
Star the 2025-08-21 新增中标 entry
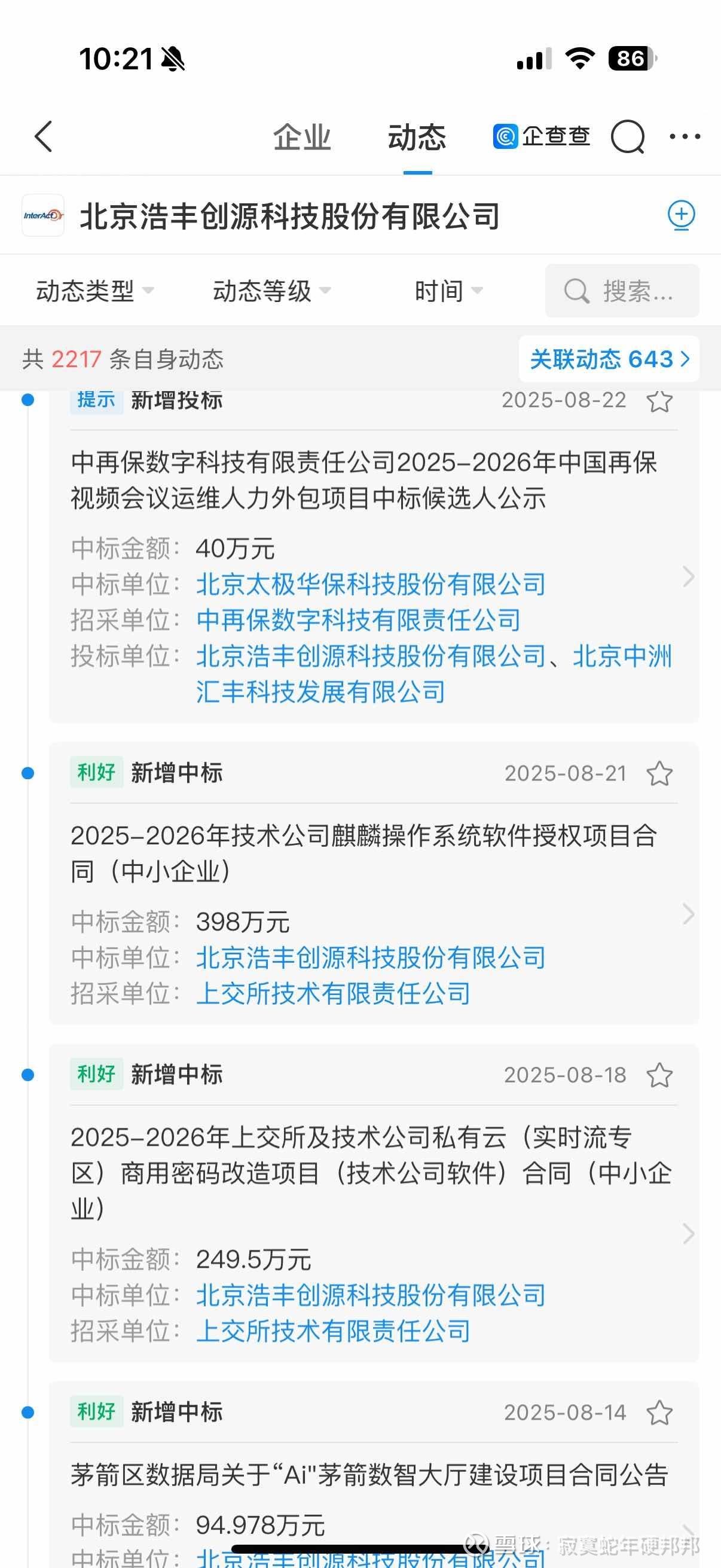[659, 774]
